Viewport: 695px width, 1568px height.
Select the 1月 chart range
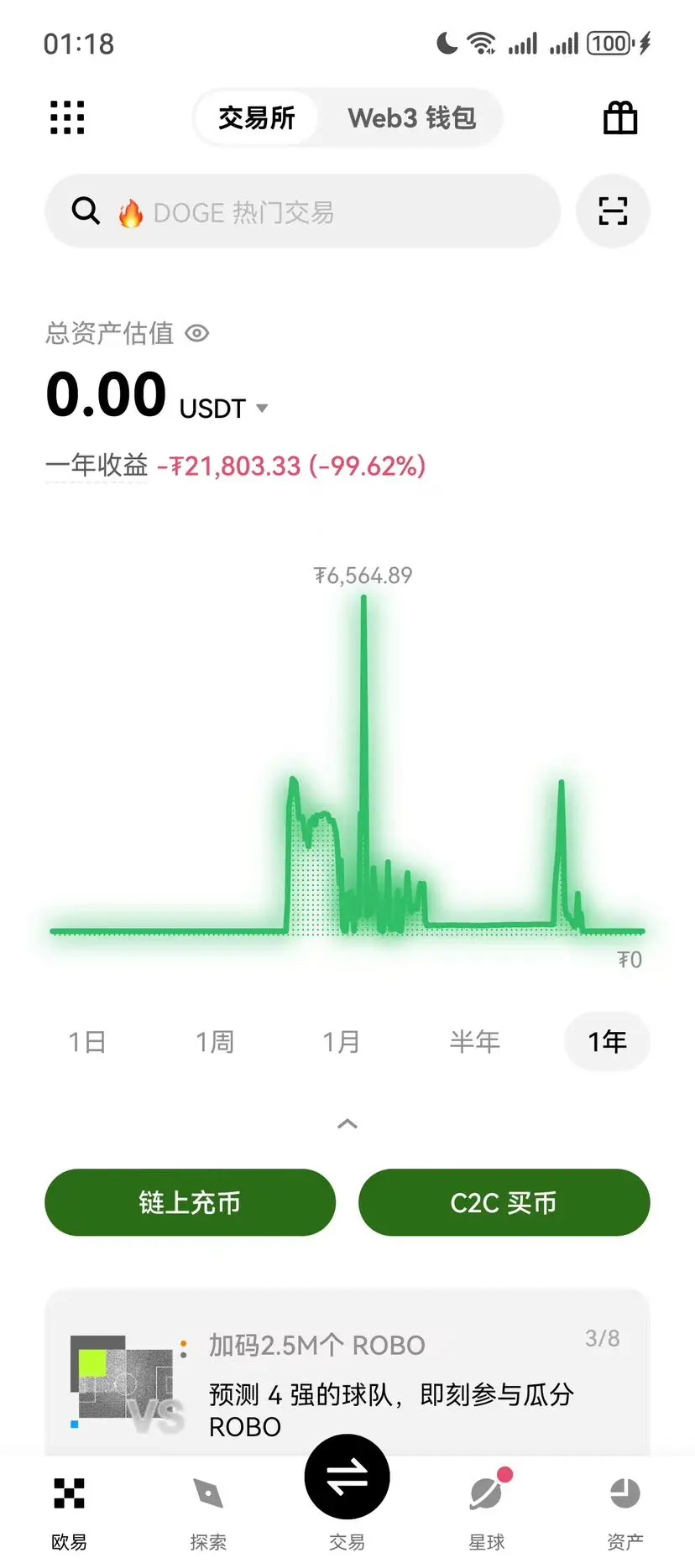[x=342, y=1042]
